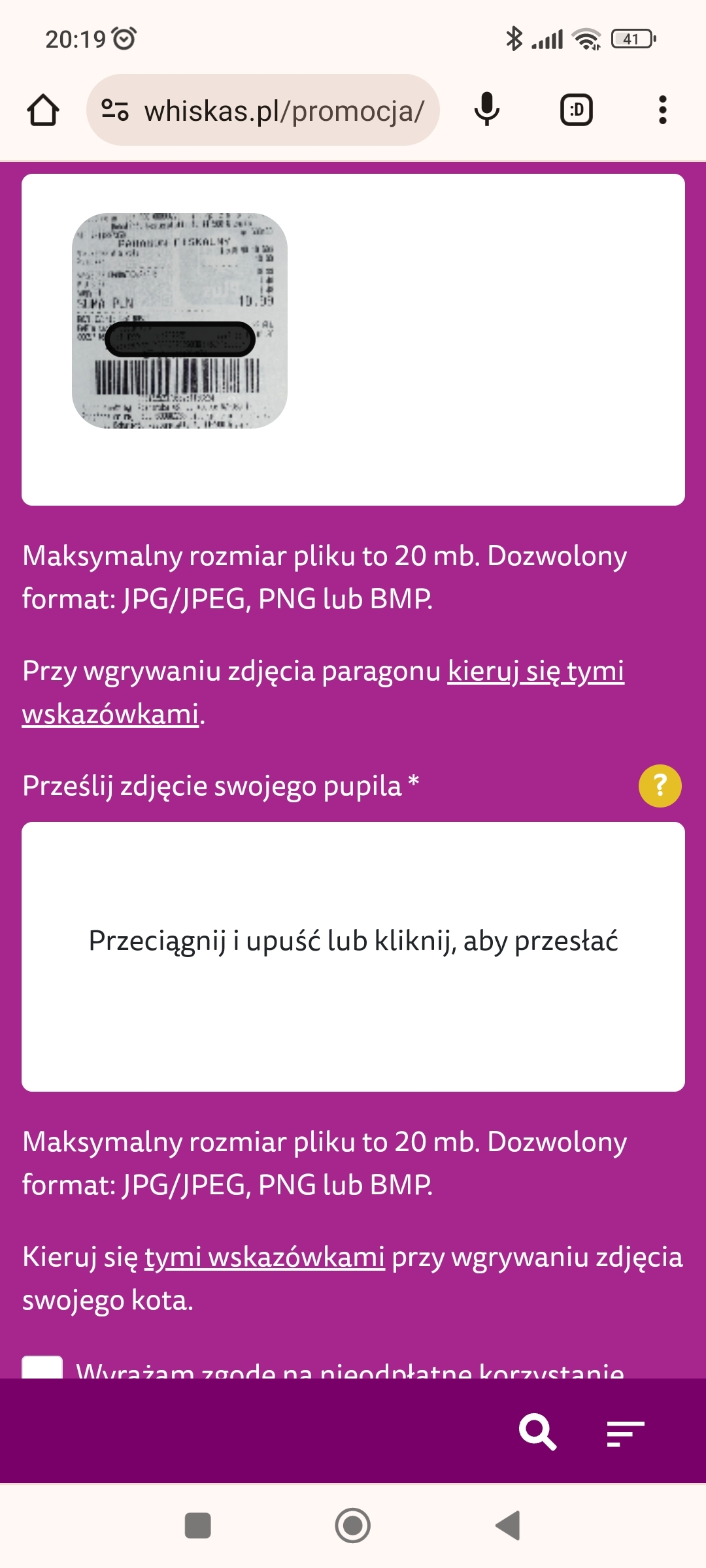Open the browser overflow menu
This screenshot has width=706, height=1568.
pos(662,110)
